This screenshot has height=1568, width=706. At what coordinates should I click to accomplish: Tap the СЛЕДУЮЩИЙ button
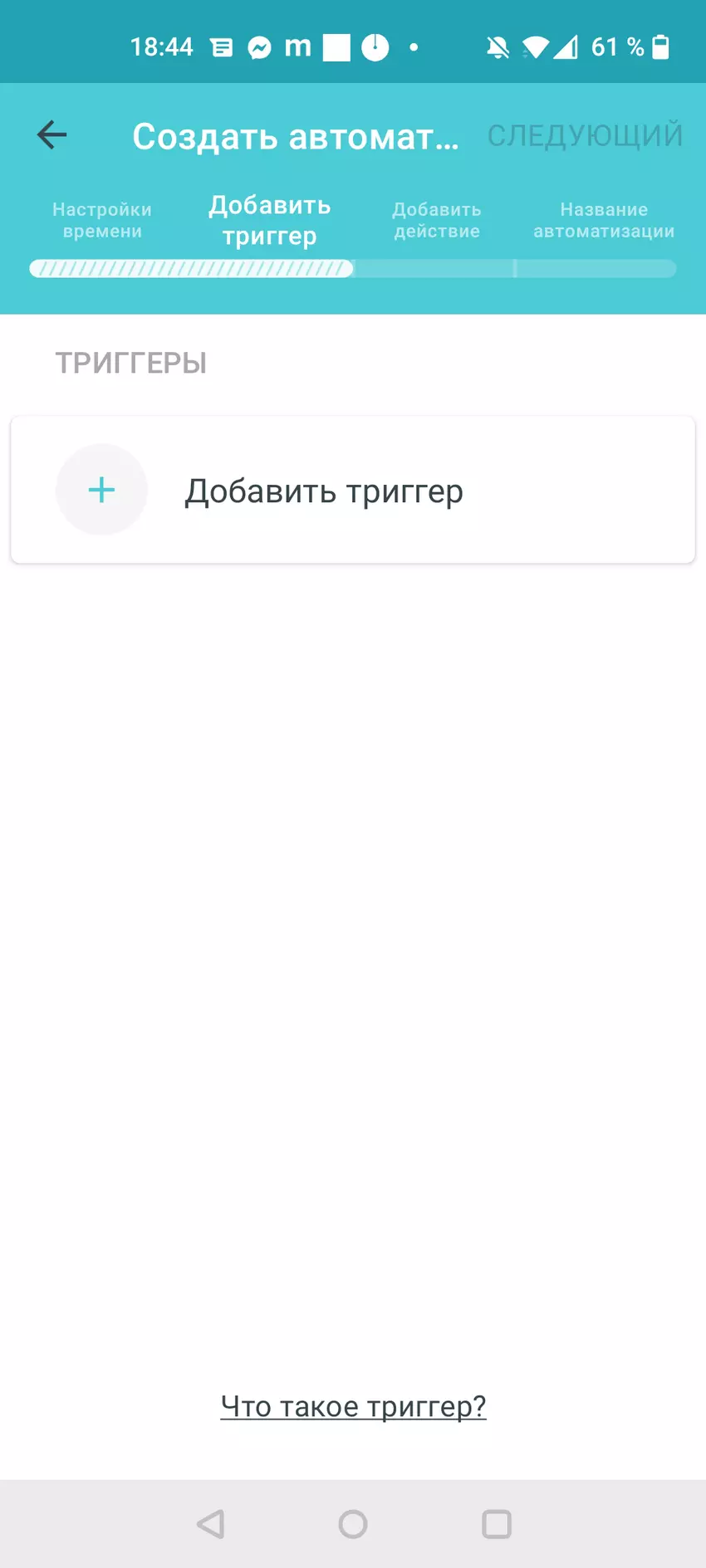tap(586, 134)
